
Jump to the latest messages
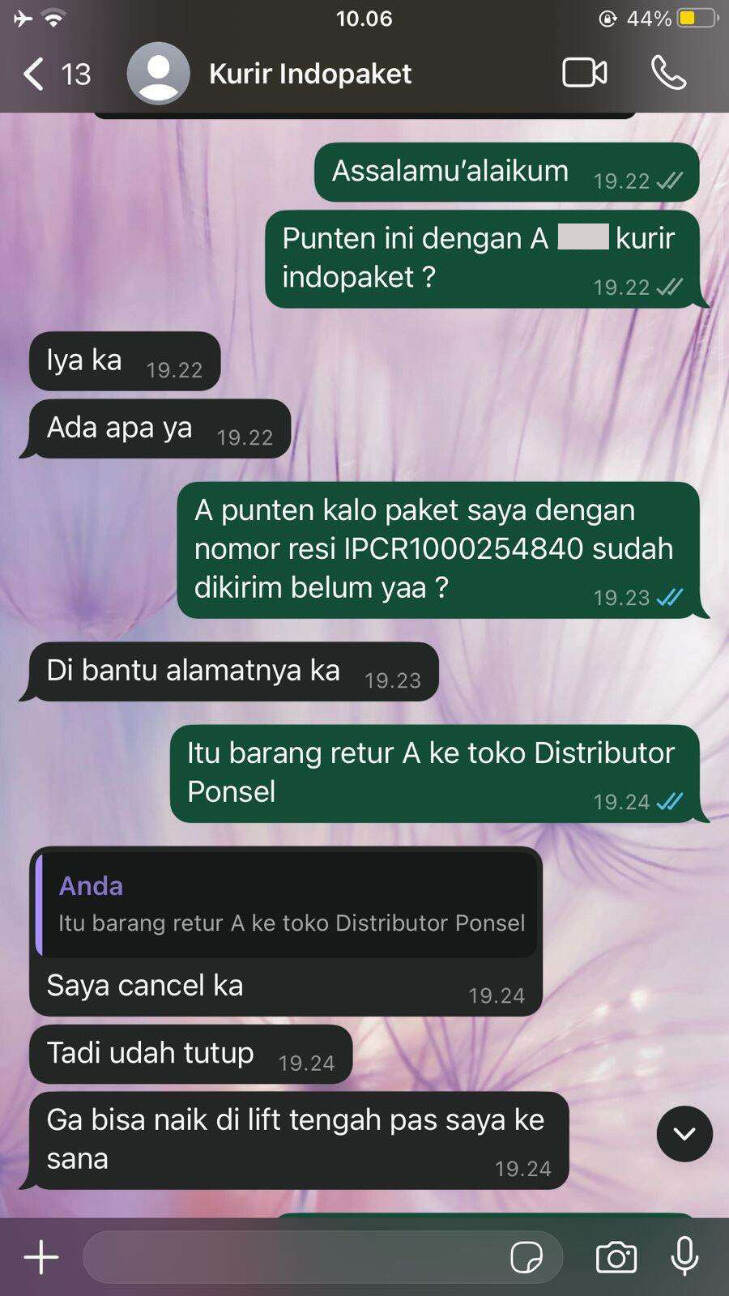[x=685, y=1133]
